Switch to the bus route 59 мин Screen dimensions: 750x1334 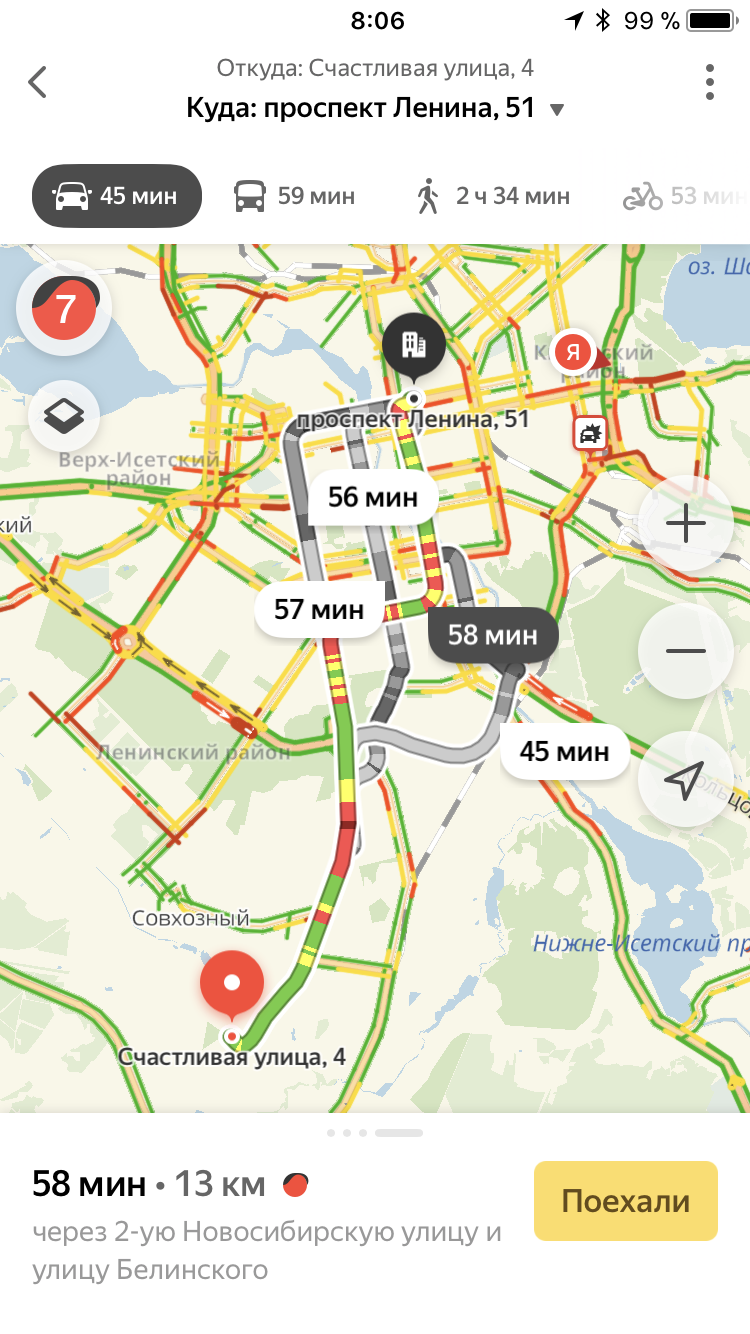(295, 196)
